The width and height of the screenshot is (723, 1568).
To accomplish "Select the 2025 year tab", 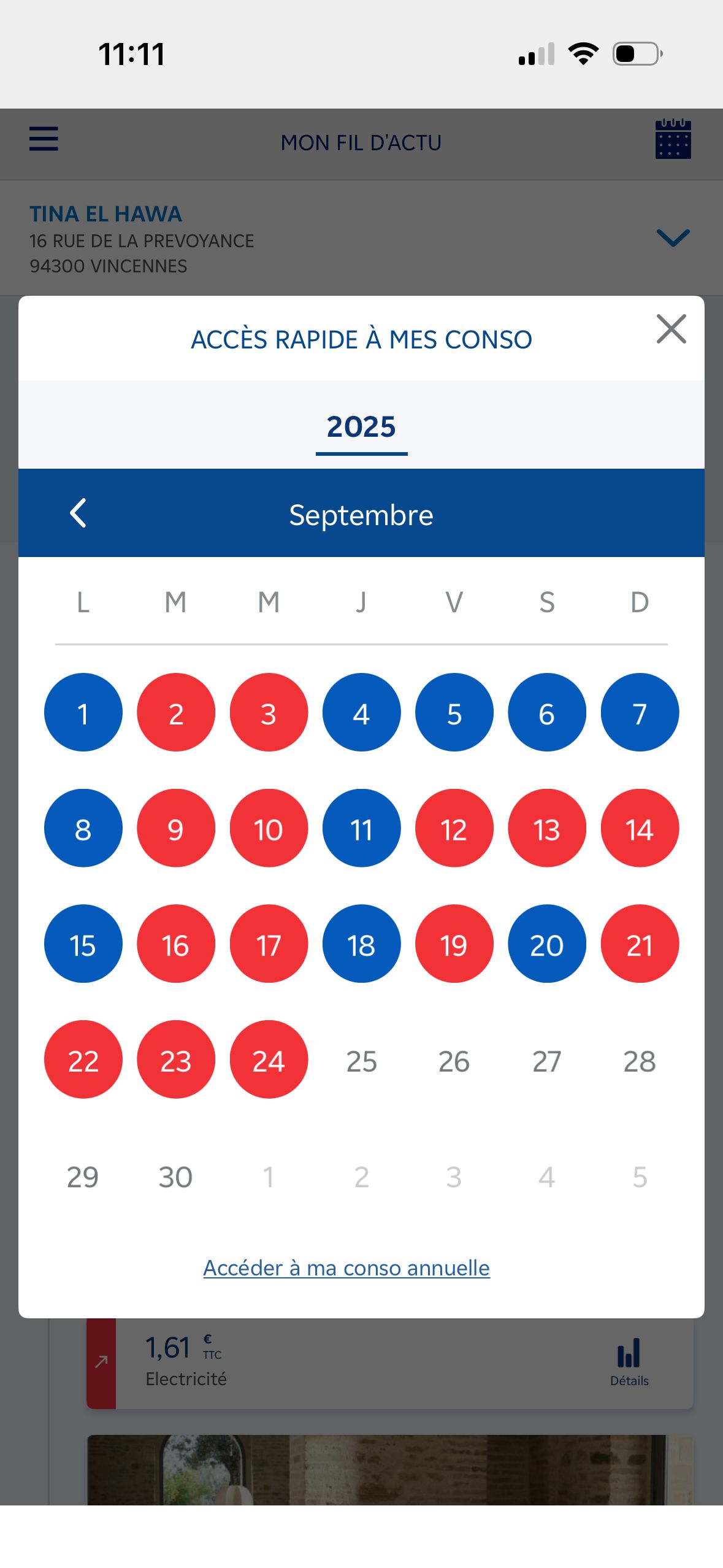I will pos(361,427).
